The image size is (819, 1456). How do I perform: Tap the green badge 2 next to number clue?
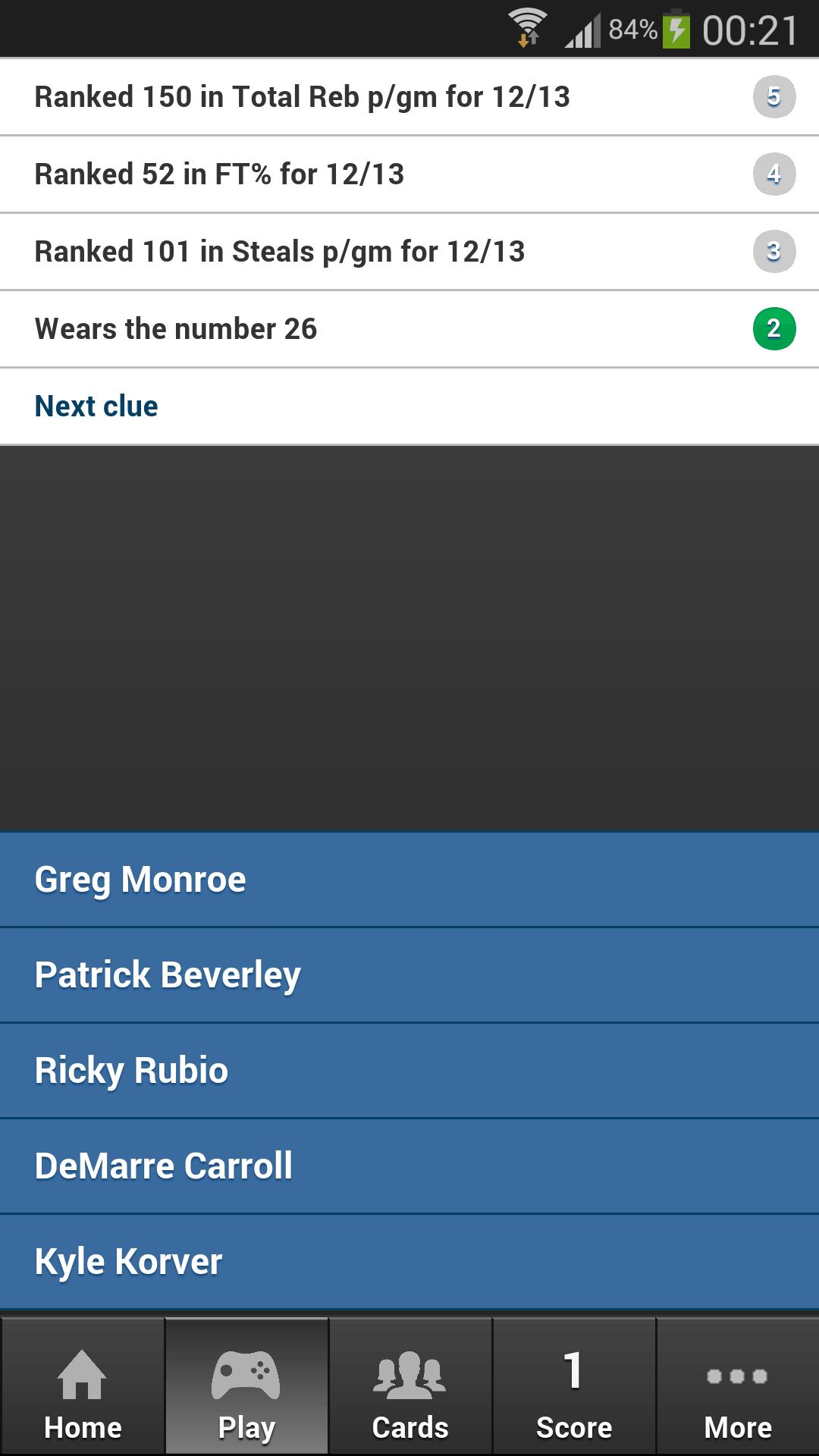pos(773,329)
